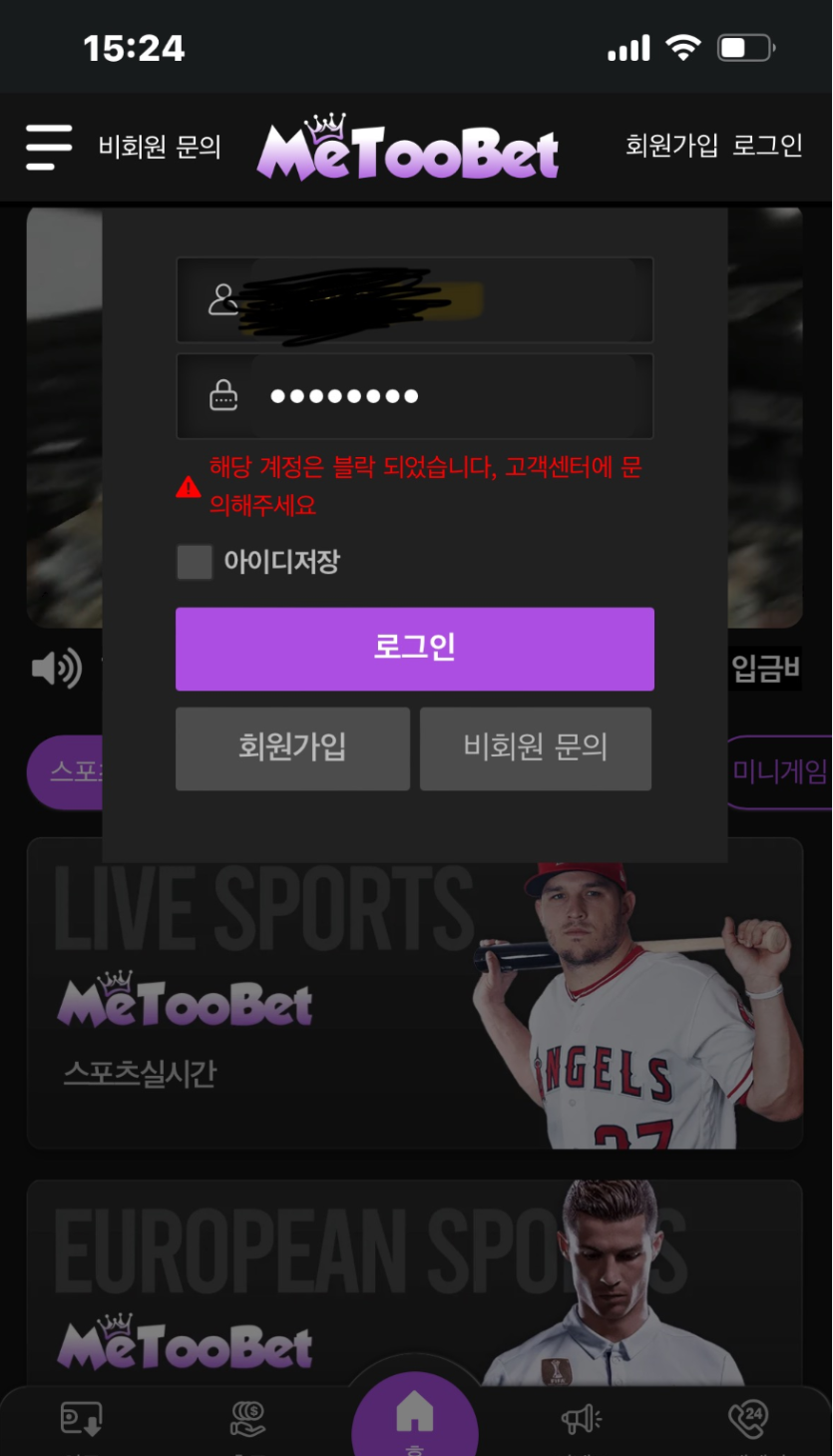Open the coins-in-hand tab in bottom bar
Image resolution: width=833 pixels, height=1456 pixels.
pyautogui.click(x=247, y=1419)
